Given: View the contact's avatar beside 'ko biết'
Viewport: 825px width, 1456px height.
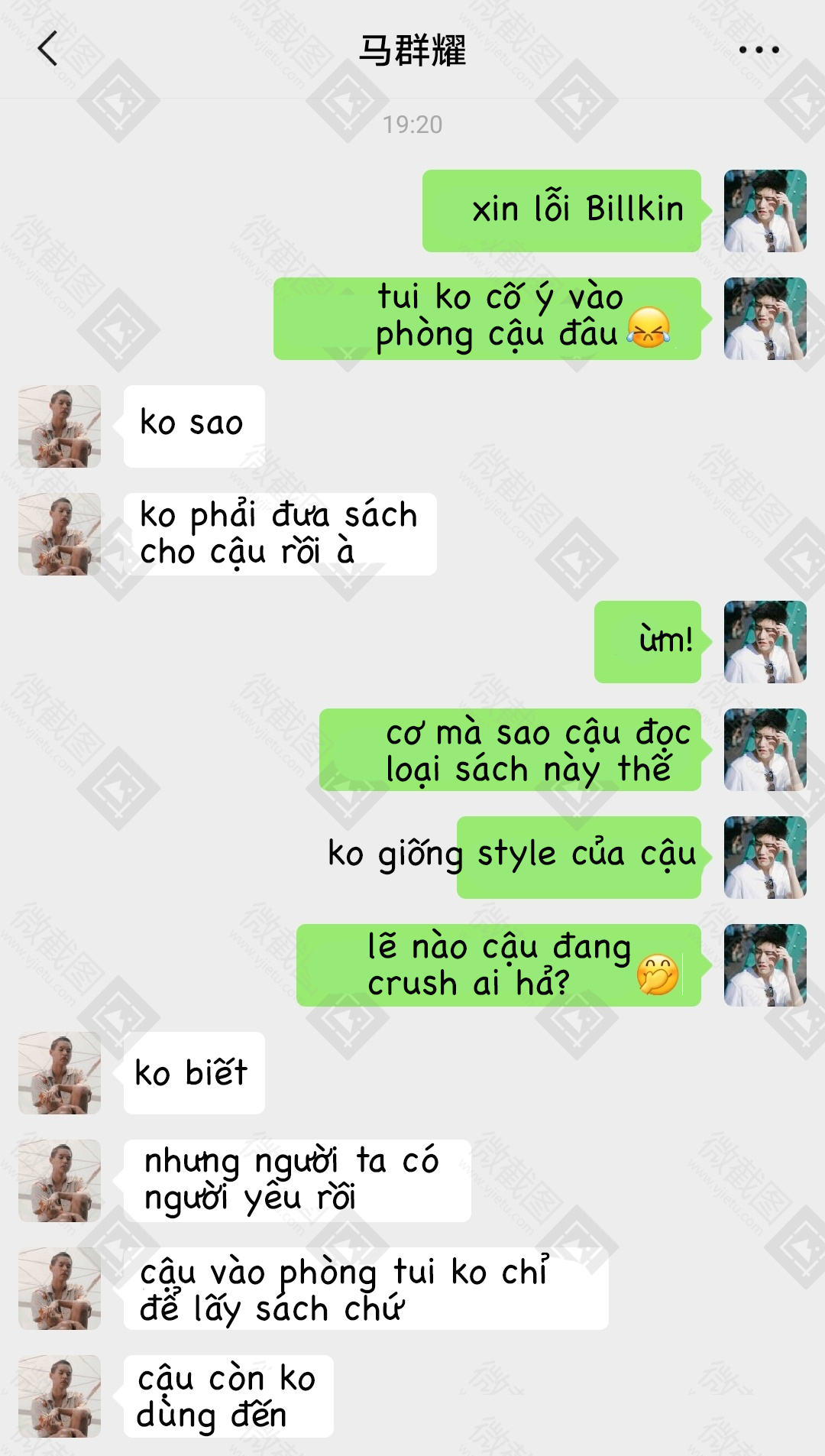Looking at the screenshot, I should tap(60, 1073).
